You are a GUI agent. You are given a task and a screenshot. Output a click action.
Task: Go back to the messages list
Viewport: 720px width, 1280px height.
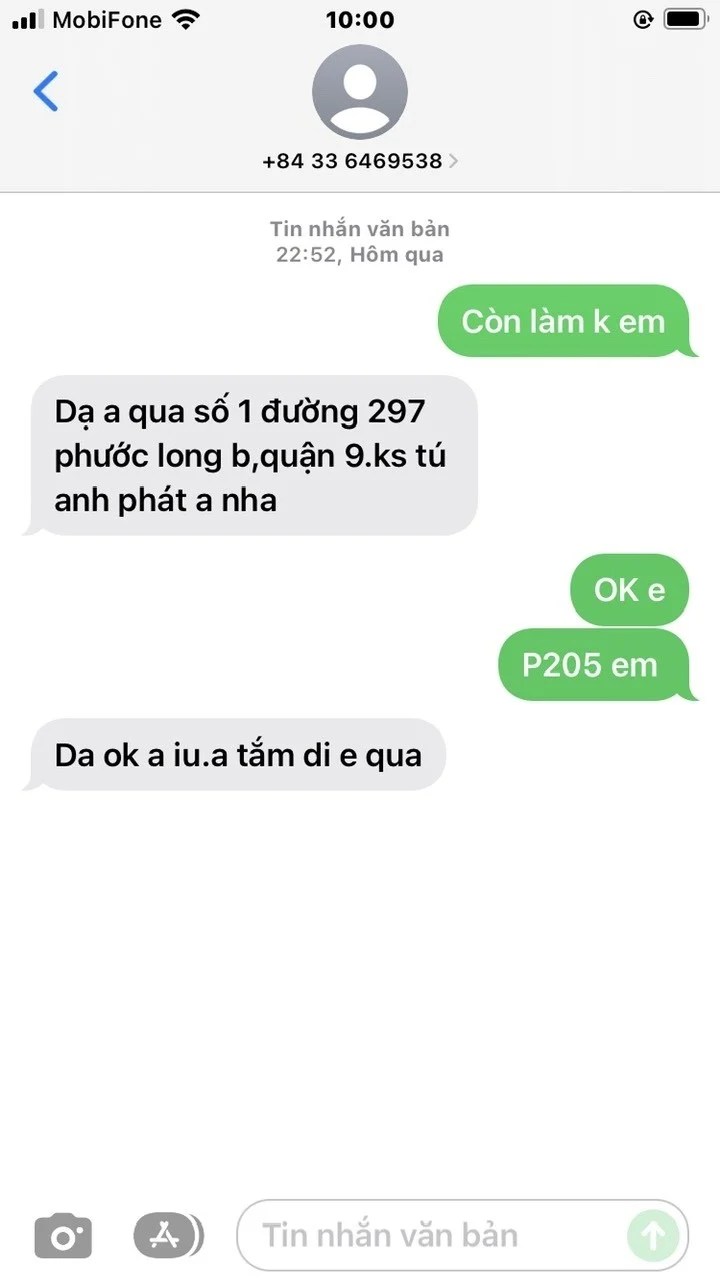46,91
